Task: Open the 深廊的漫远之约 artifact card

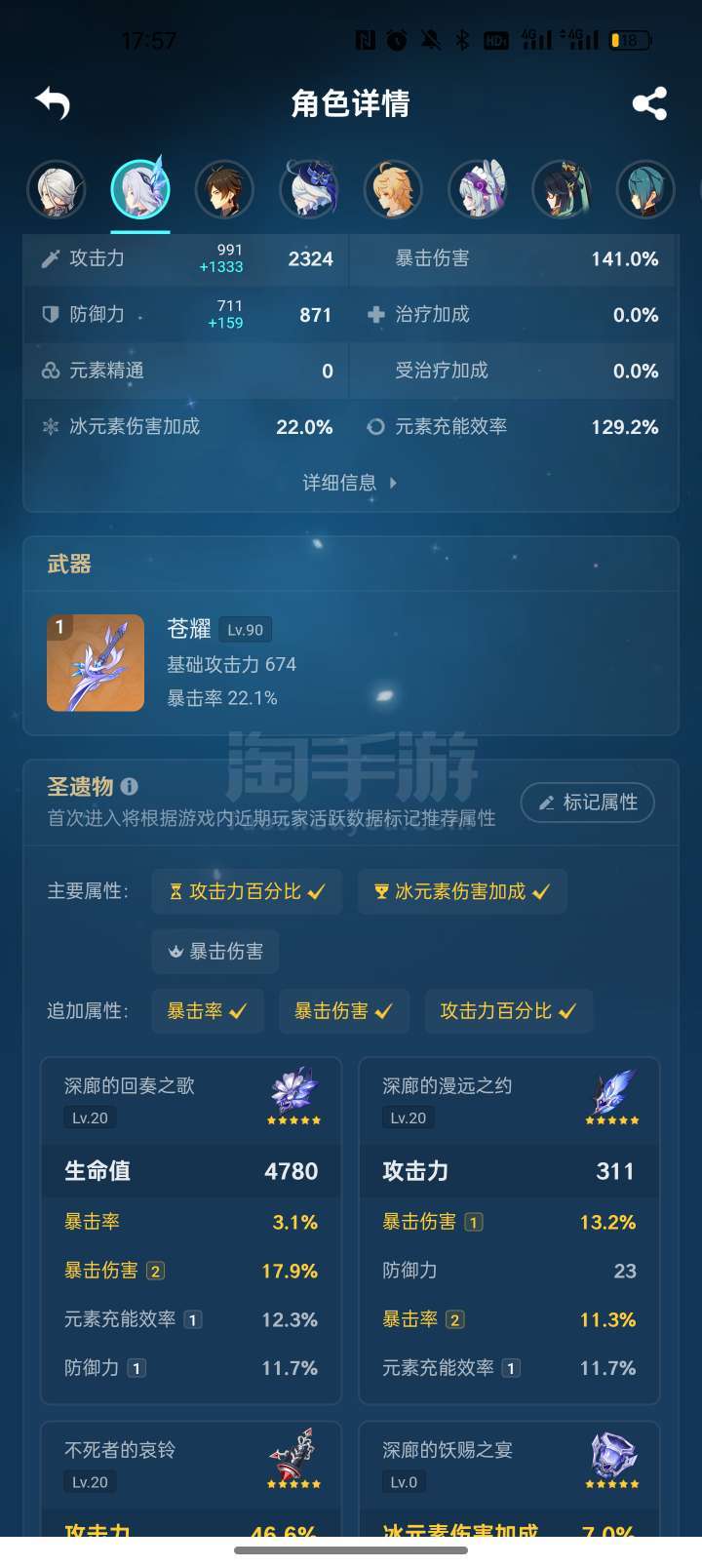Action: (x=510, y=1231)
